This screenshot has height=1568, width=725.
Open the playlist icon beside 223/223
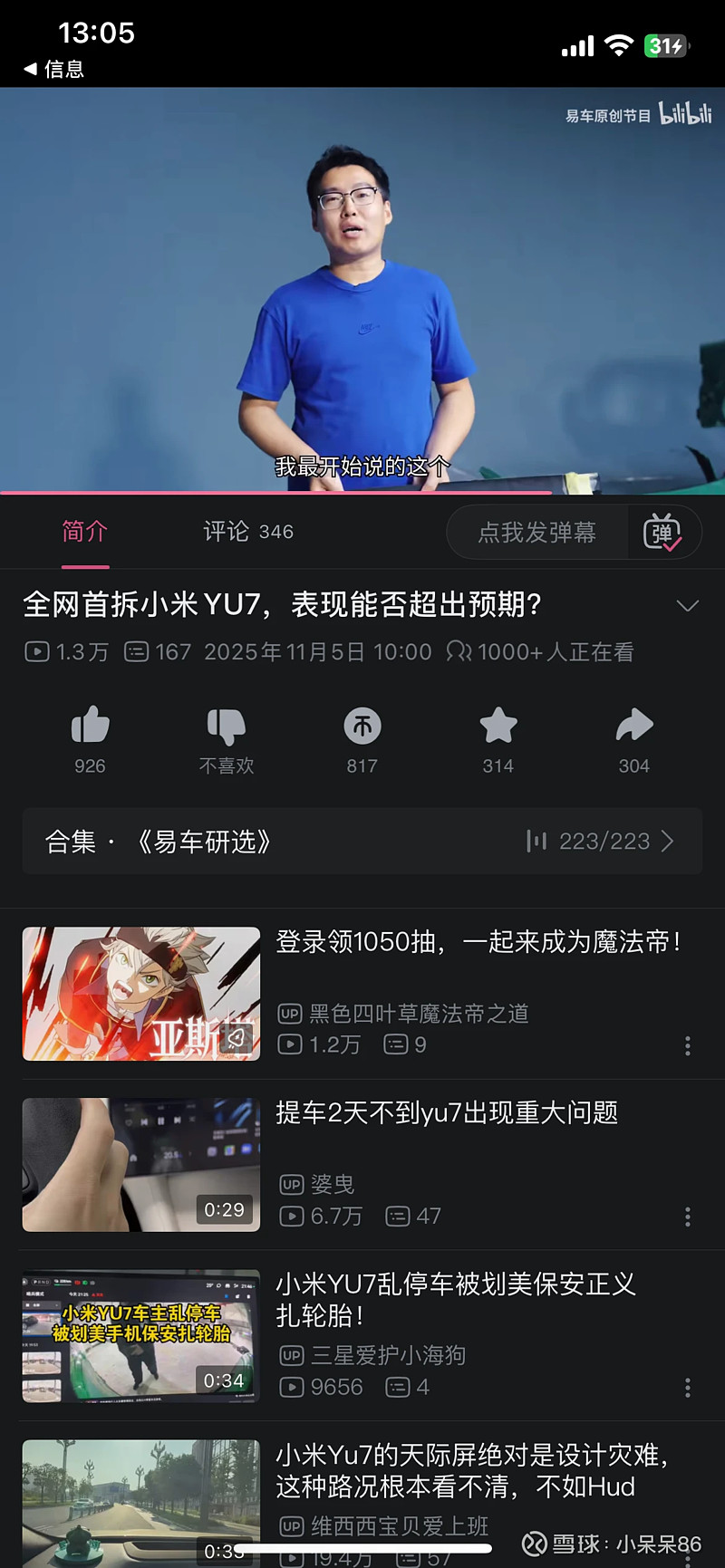pyautogui.click(x=537, y=842)
